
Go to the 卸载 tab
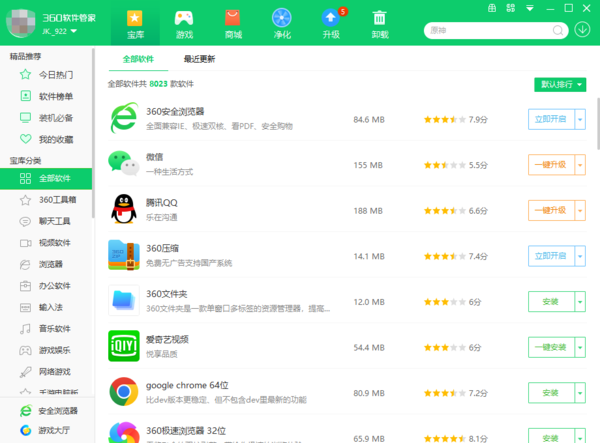pyautogui.click(x=379, y=23)
